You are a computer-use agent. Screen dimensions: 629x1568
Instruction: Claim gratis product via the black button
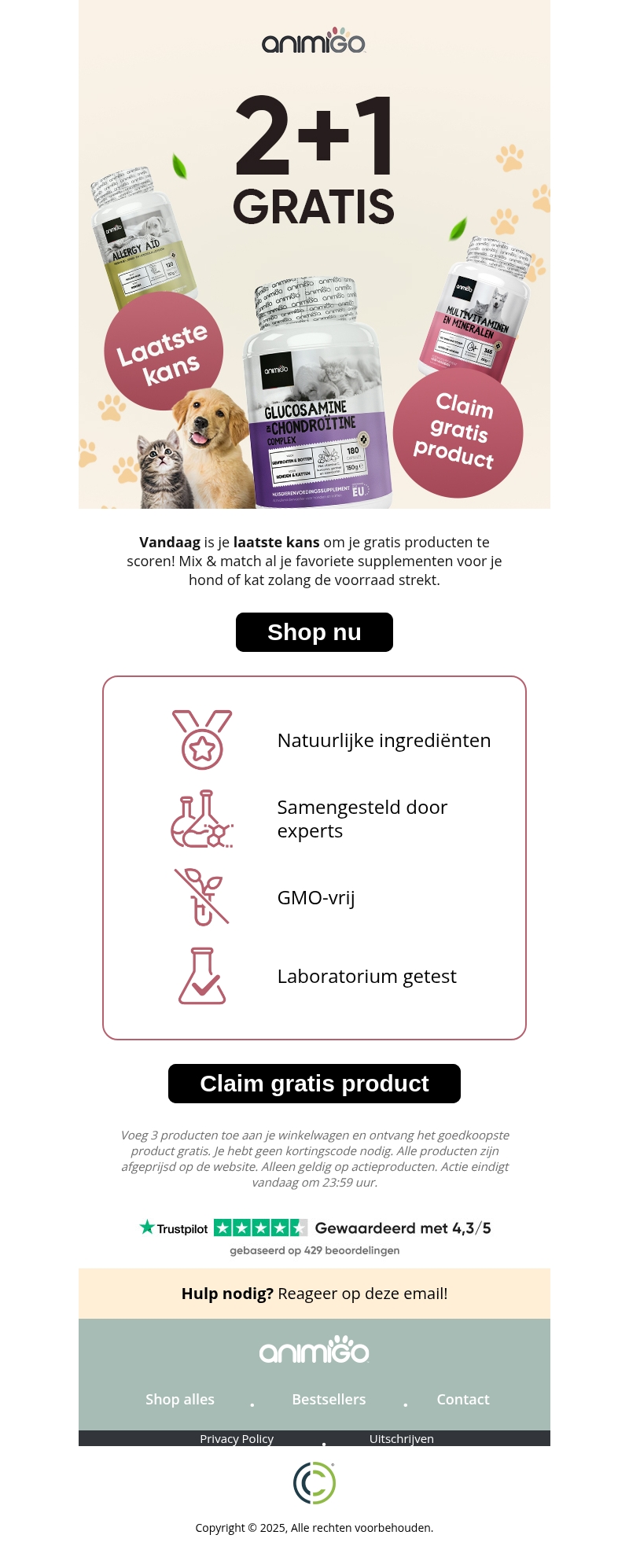pos(314,1084)
